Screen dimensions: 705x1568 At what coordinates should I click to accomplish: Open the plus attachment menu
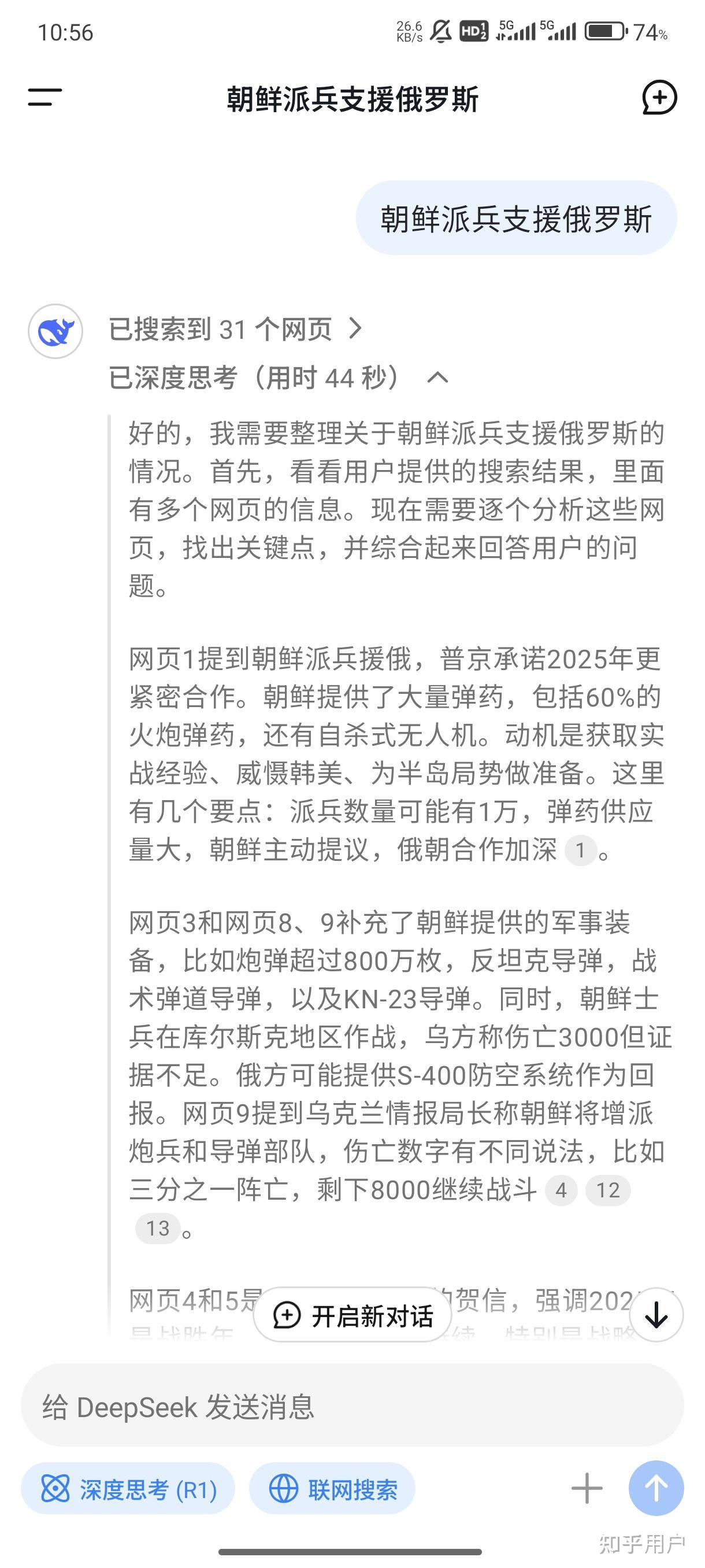[x=587, y=1489]
